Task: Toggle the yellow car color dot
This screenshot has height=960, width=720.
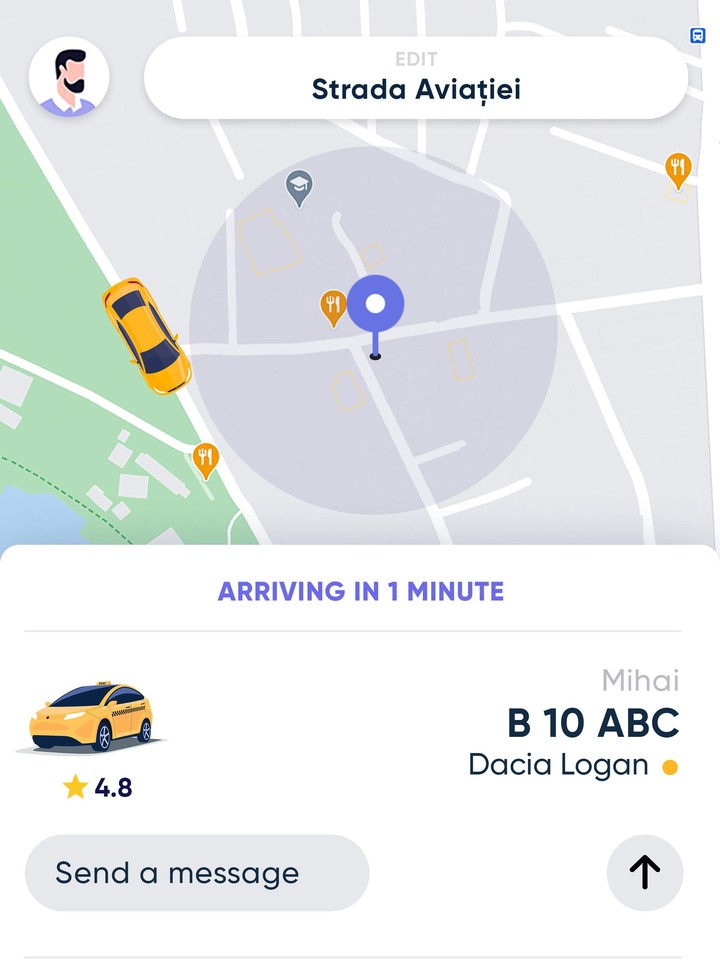Action: (x=667, y=765)
